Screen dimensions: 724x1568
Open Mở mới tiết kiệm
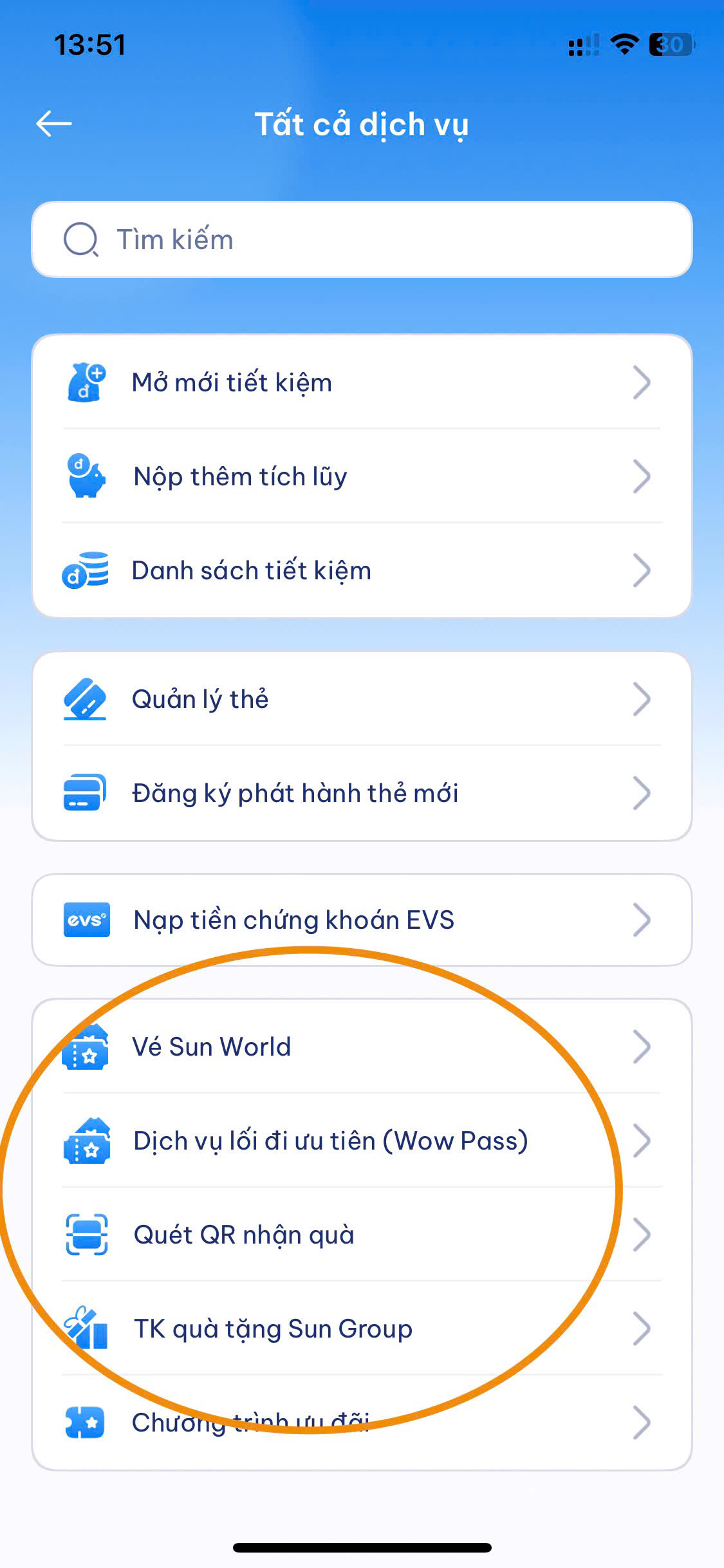[362, 382]
